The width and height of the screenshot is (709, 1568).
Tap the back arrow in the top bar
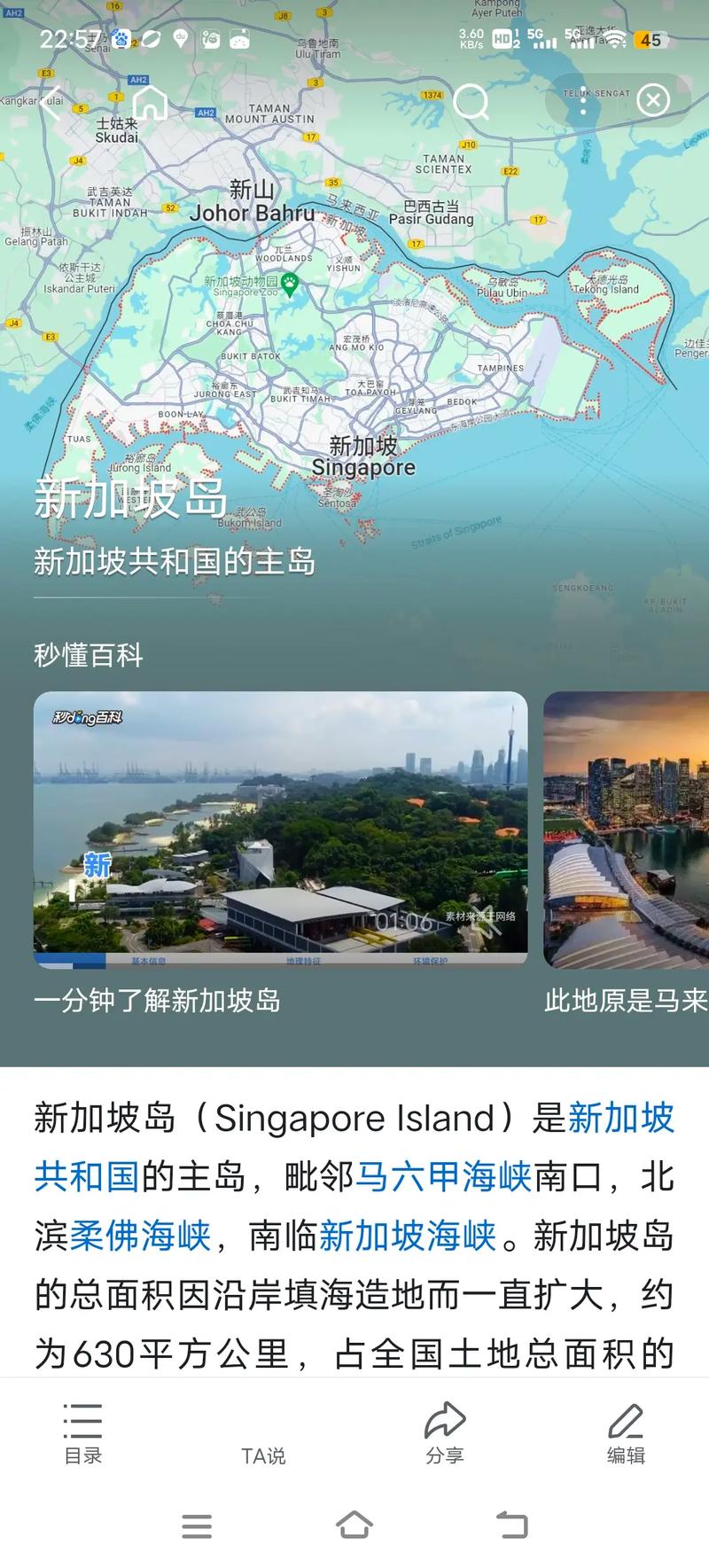point(53,104)
